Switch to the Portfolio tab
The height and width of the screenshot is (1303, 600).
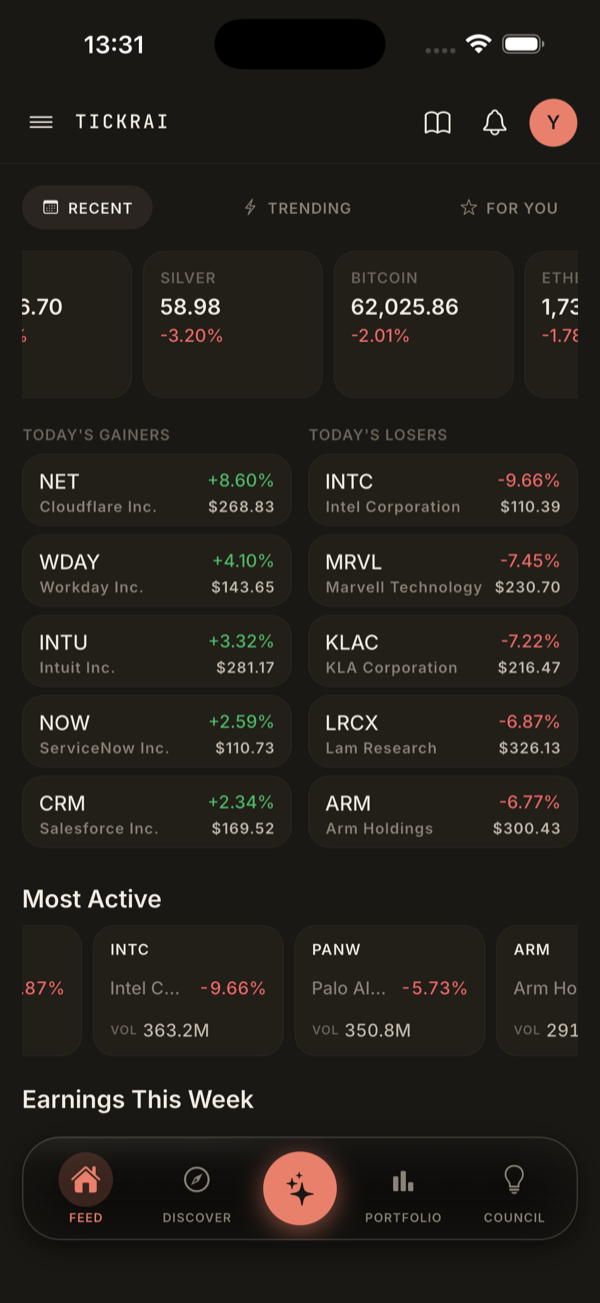click(403, 1193)
